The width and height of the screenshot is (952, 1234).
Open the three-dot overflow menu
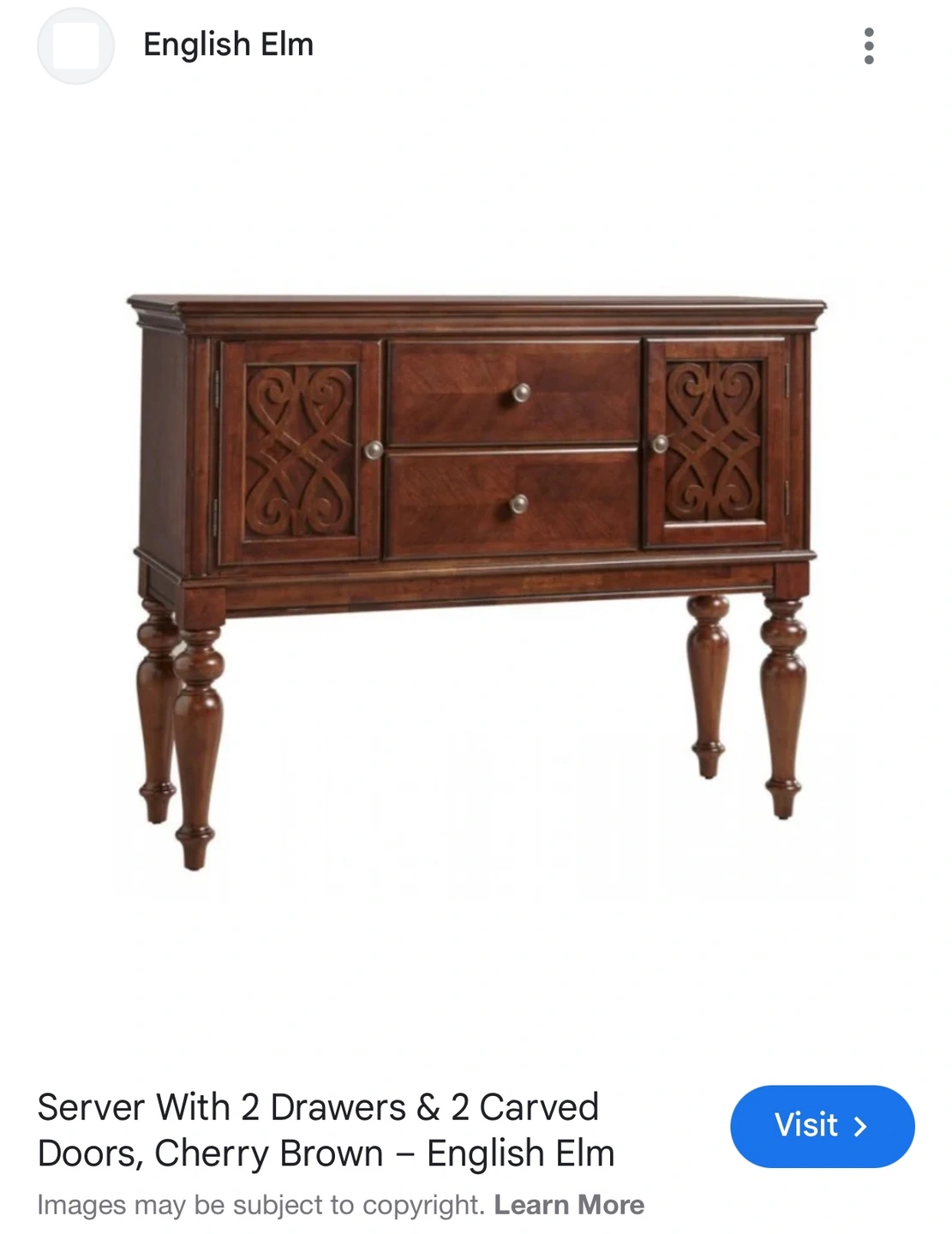[869, 46]
